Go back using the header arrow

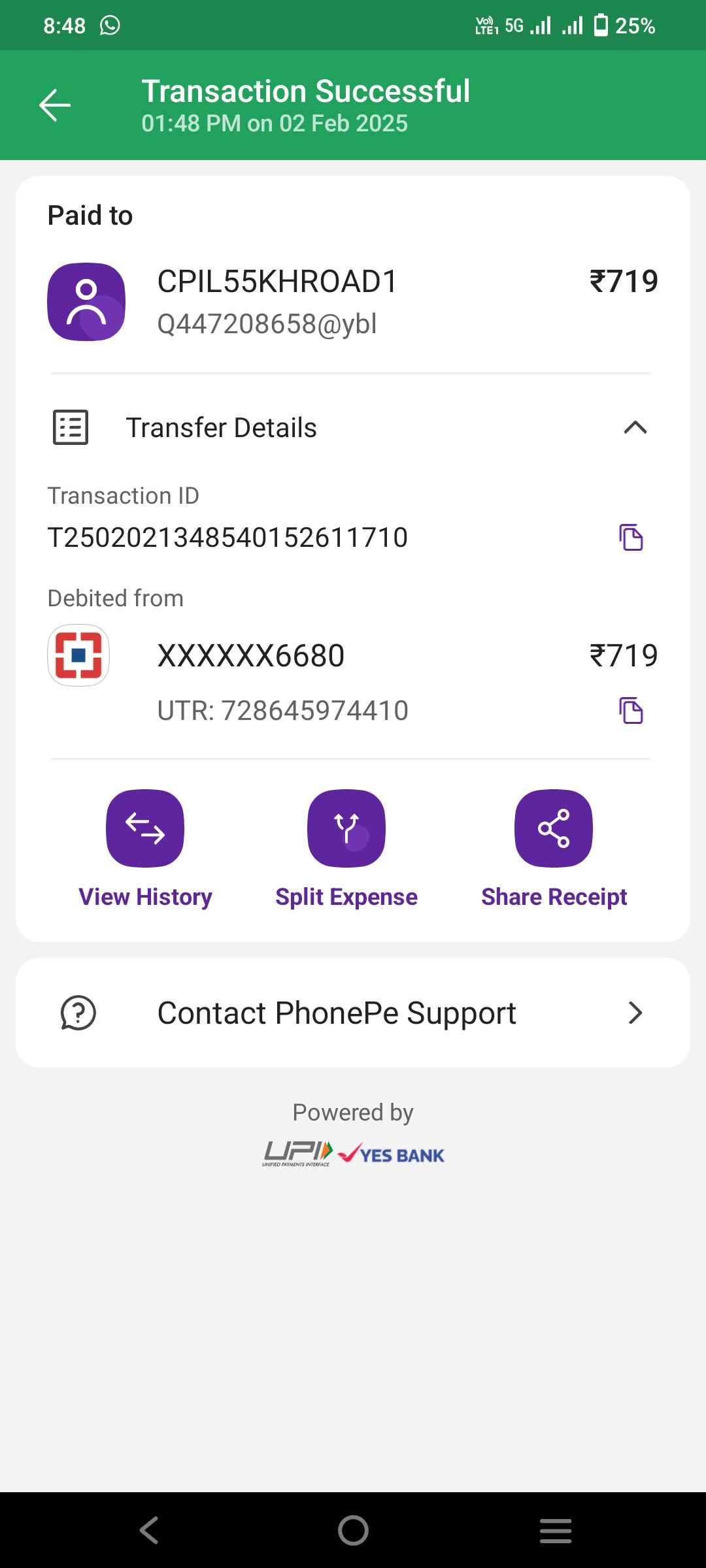point(55,105)
